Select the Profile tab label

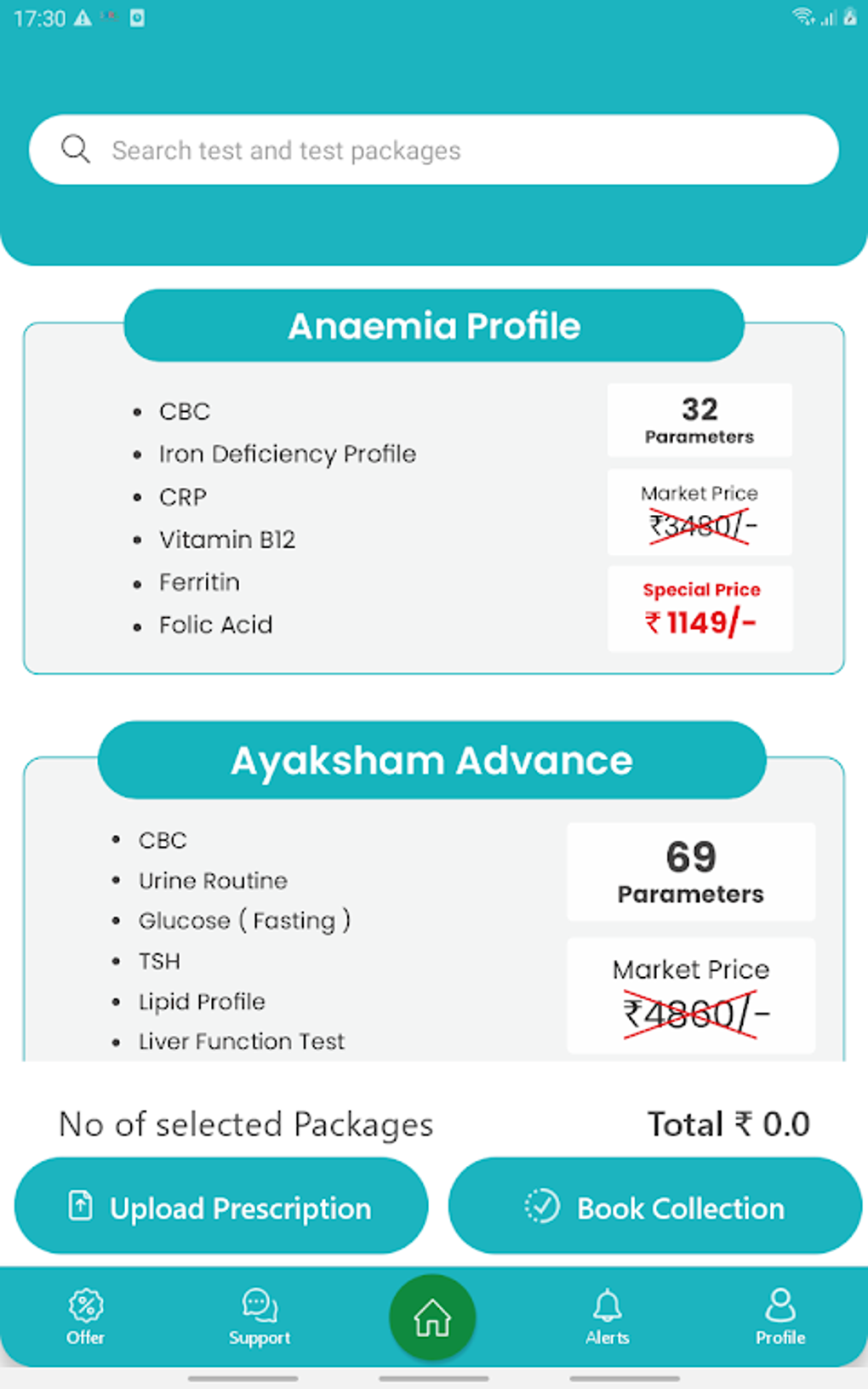780,1336
